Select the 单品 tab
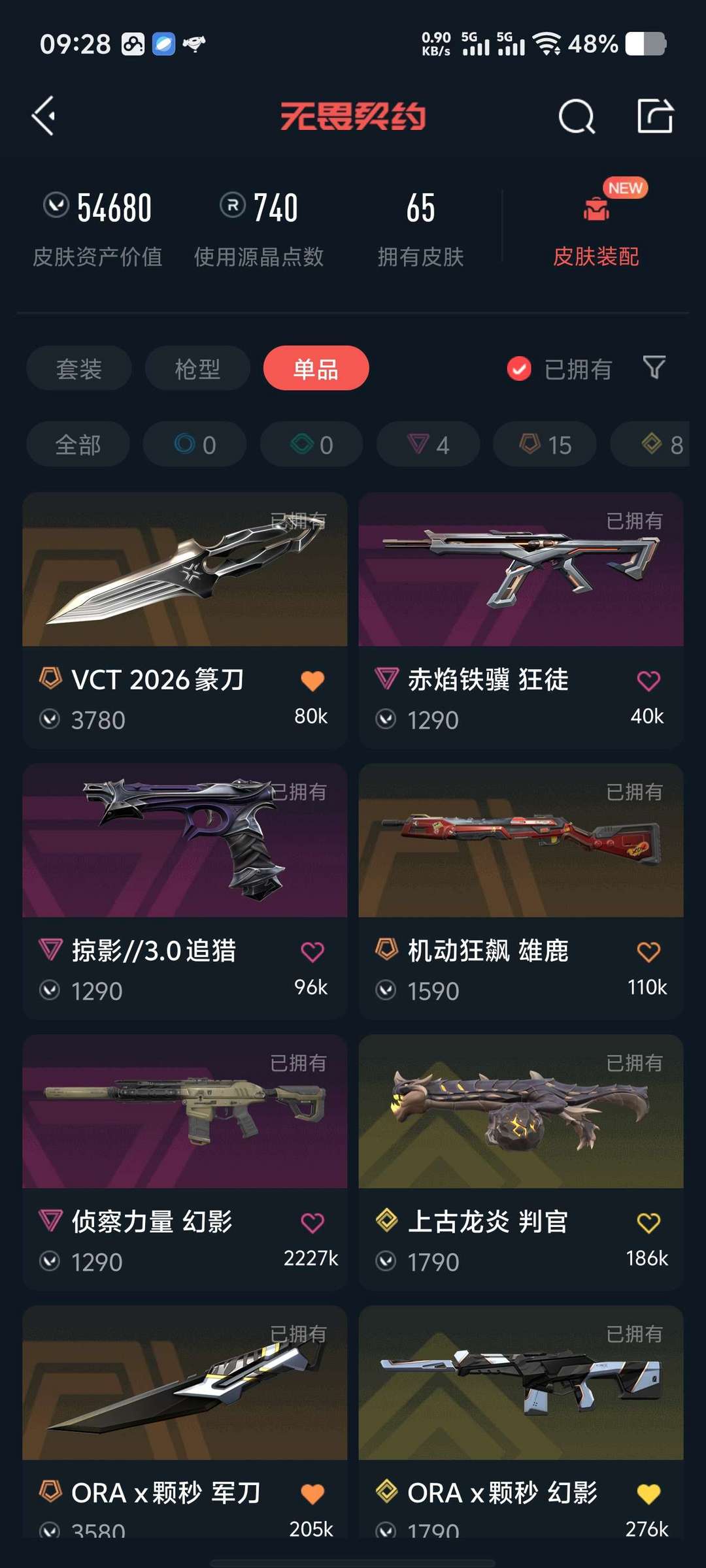 click(316, 368)
